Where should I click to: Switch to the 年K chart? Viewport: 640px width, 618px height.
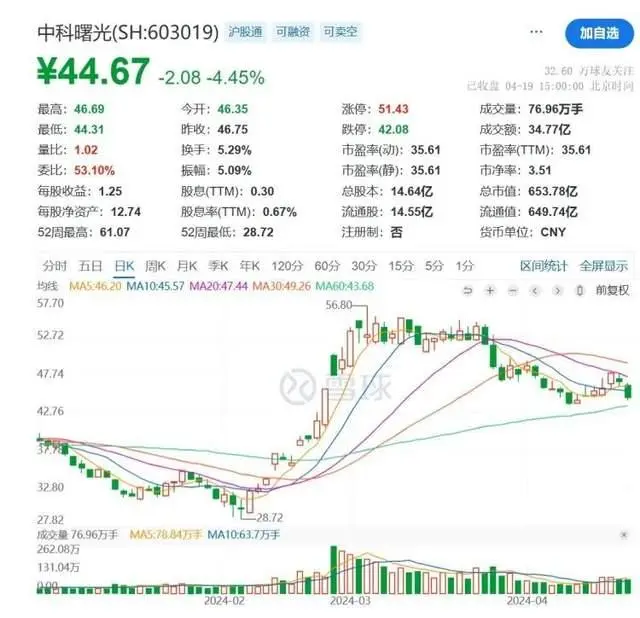[x=248, y=266]
